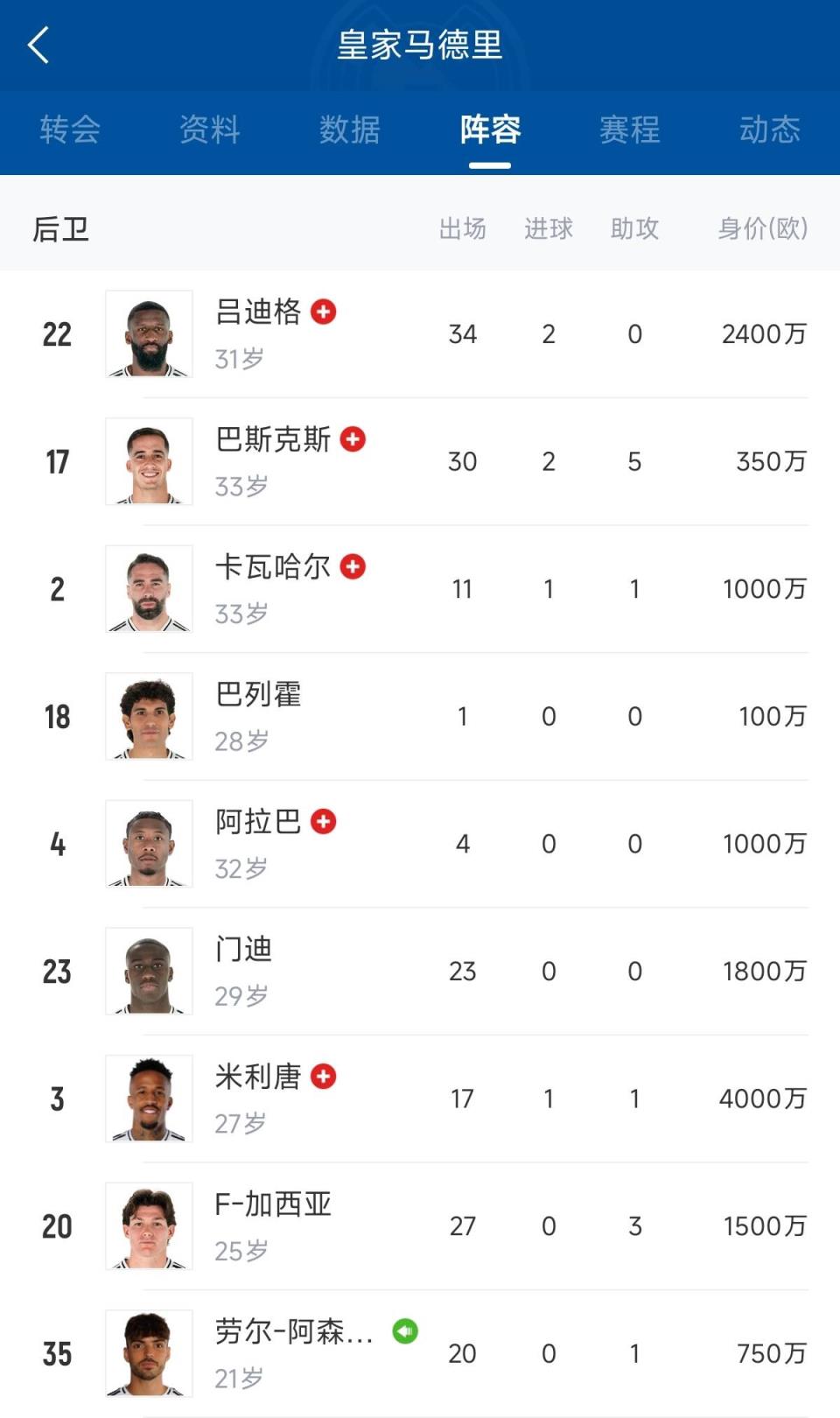Open the 动态 tab
The image size is (840, 1418).
tap(769, 130)
